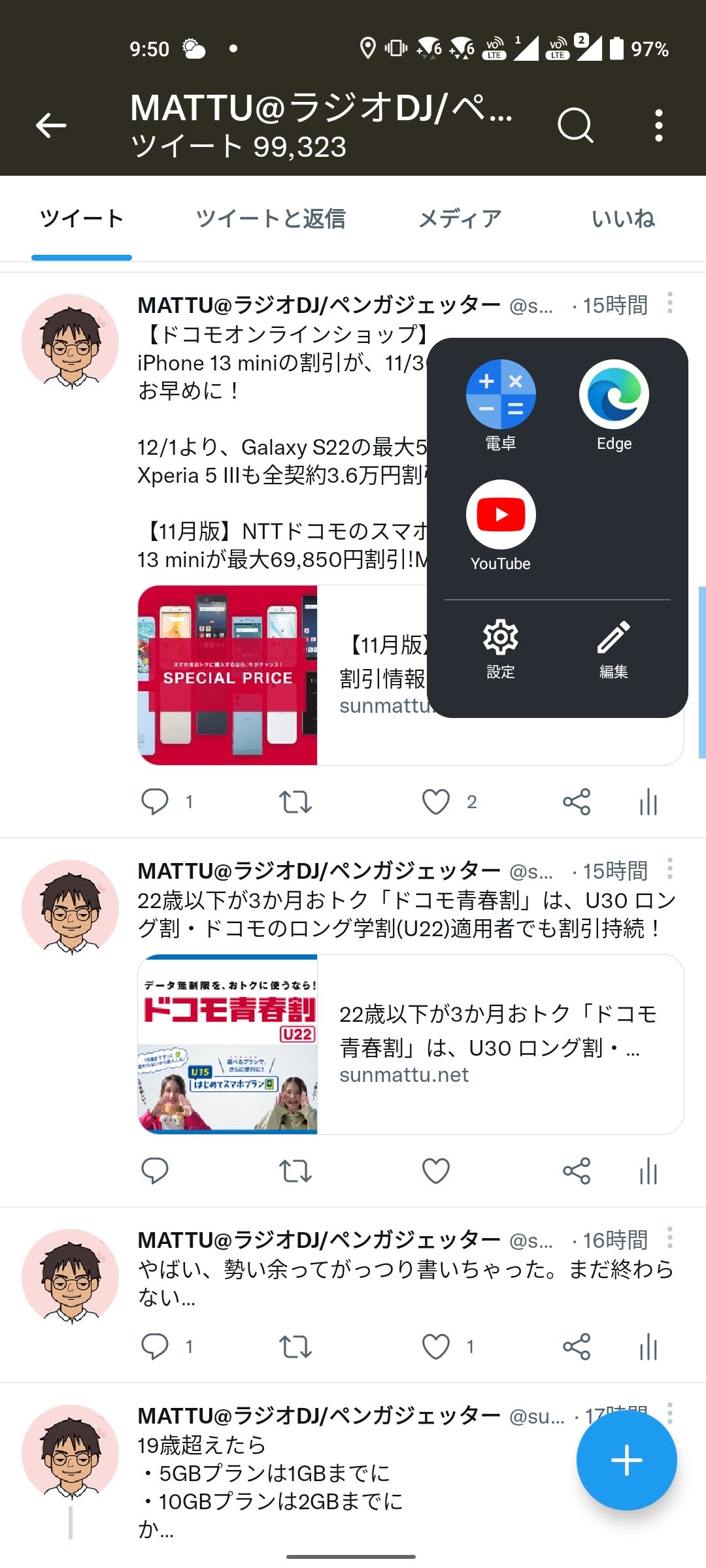This screenshot has width=706, height=1568.
Task: Open more options on the ドコモ青春割 tweet
Action: point(669,868)
